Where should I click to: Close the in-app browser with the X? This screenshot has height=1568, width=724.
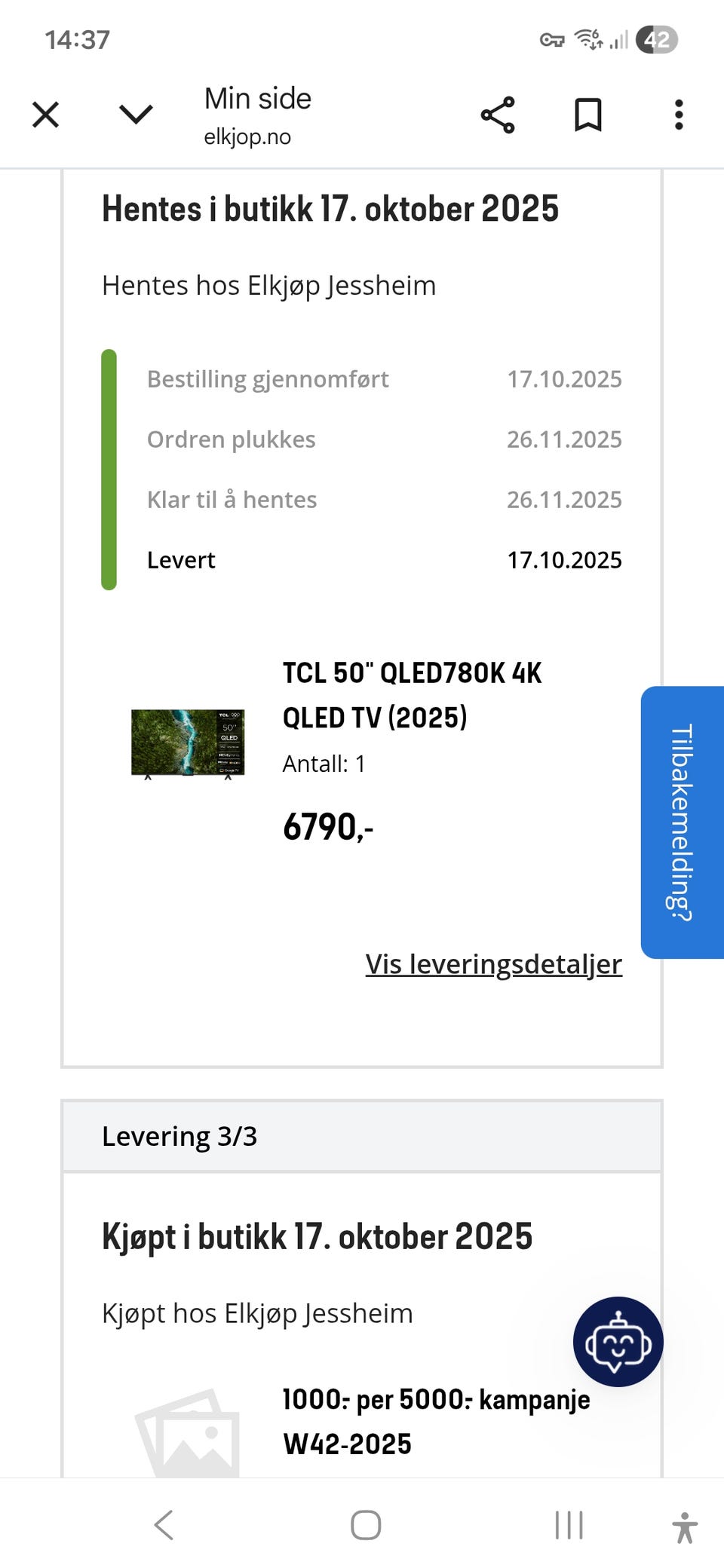point(45,115)
